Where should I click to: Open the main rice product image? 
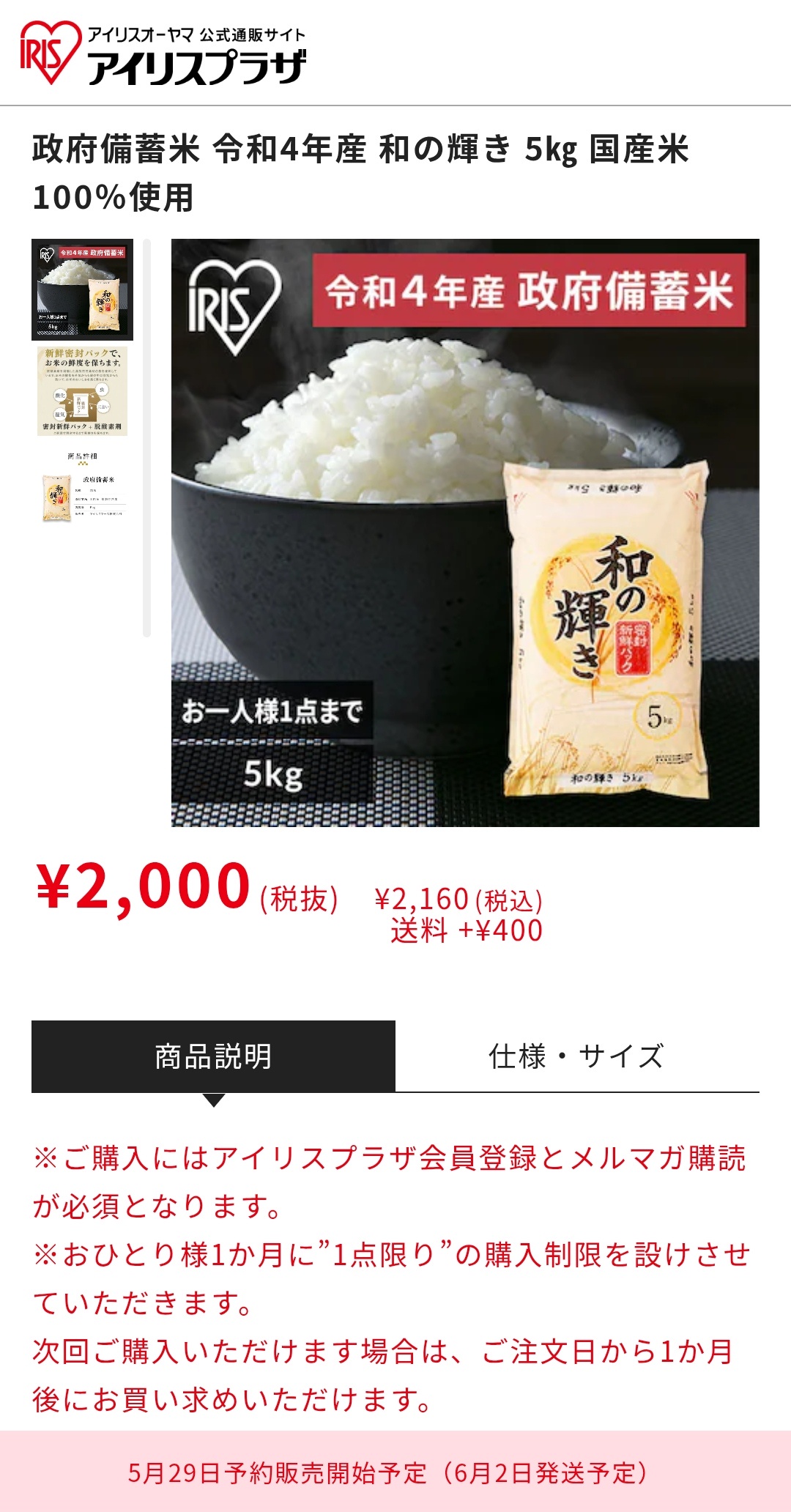click(465, 533)
